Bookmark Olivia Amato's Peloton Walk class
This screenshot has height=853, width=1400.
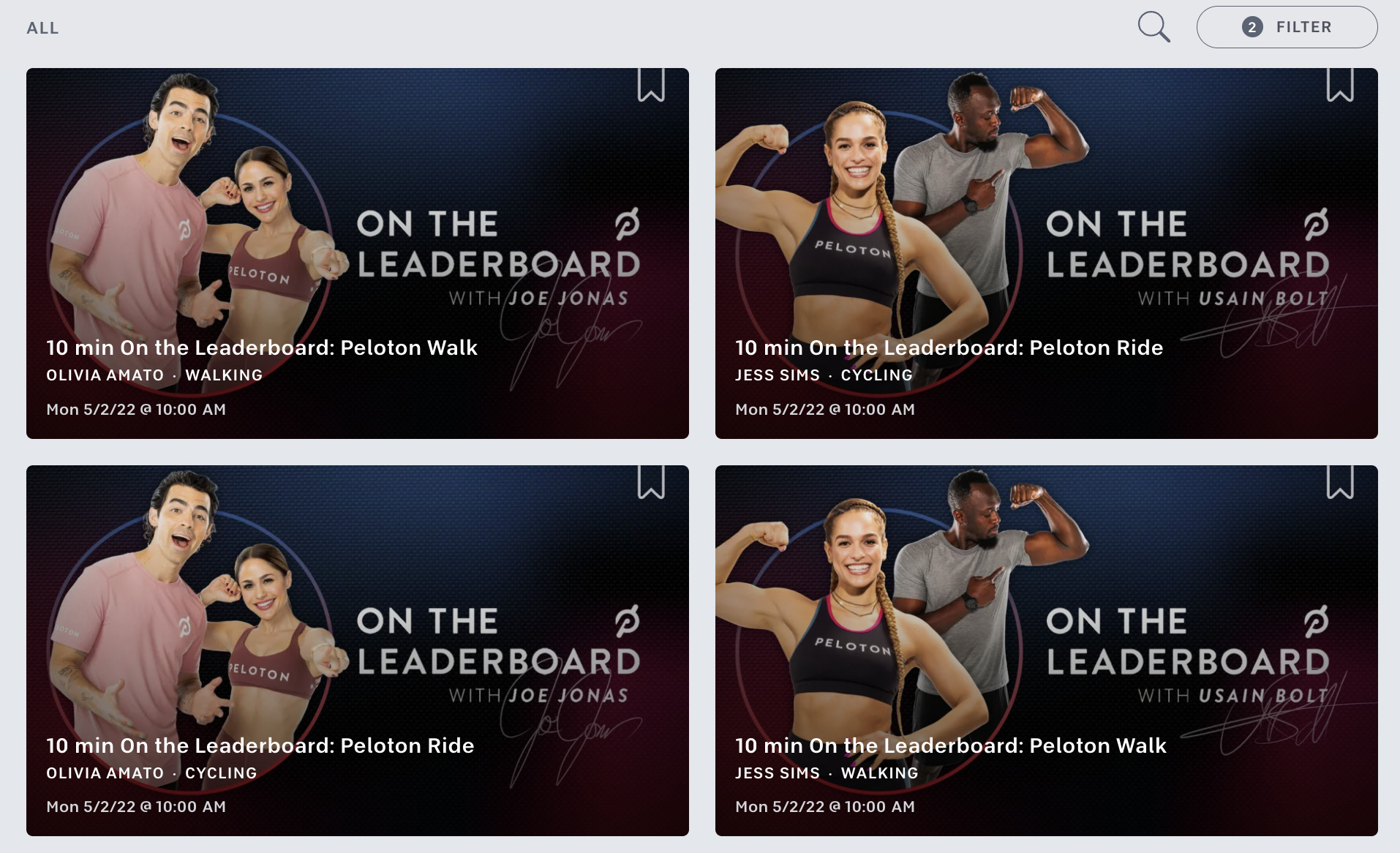[x=650, y=84]
